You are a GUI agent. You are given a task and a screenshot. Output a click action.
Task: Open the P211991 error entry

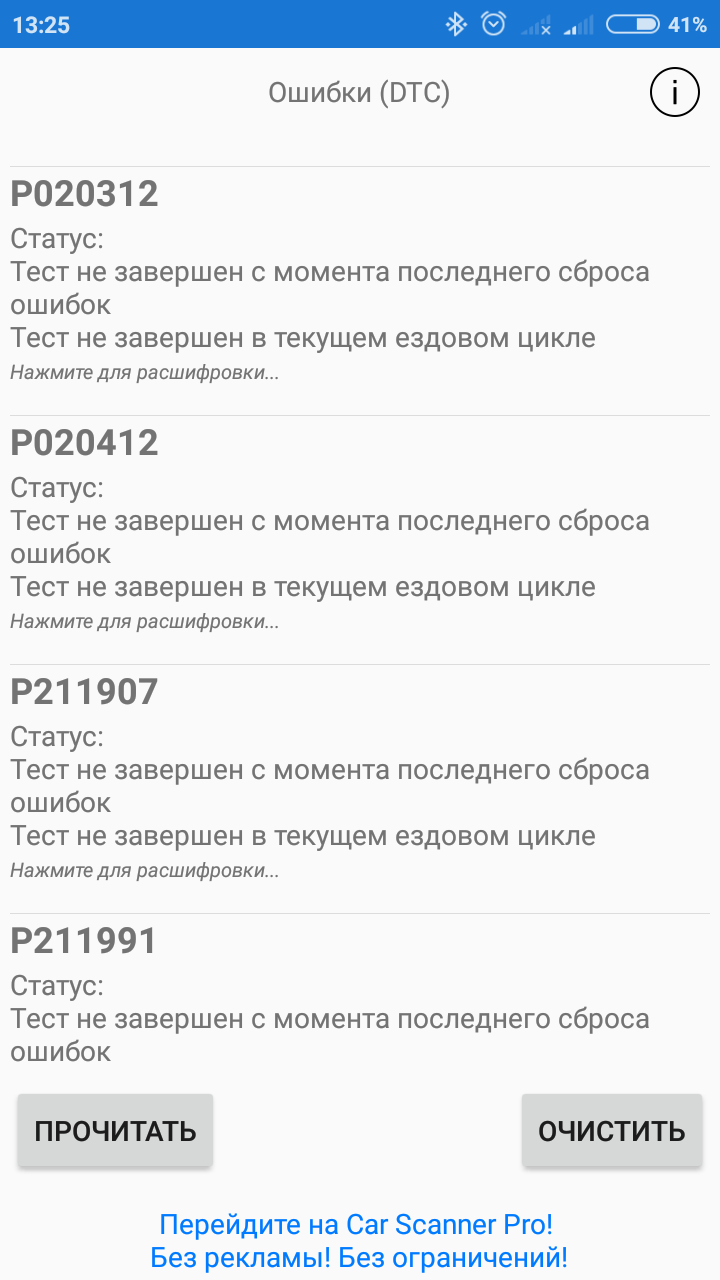(360, 996)
